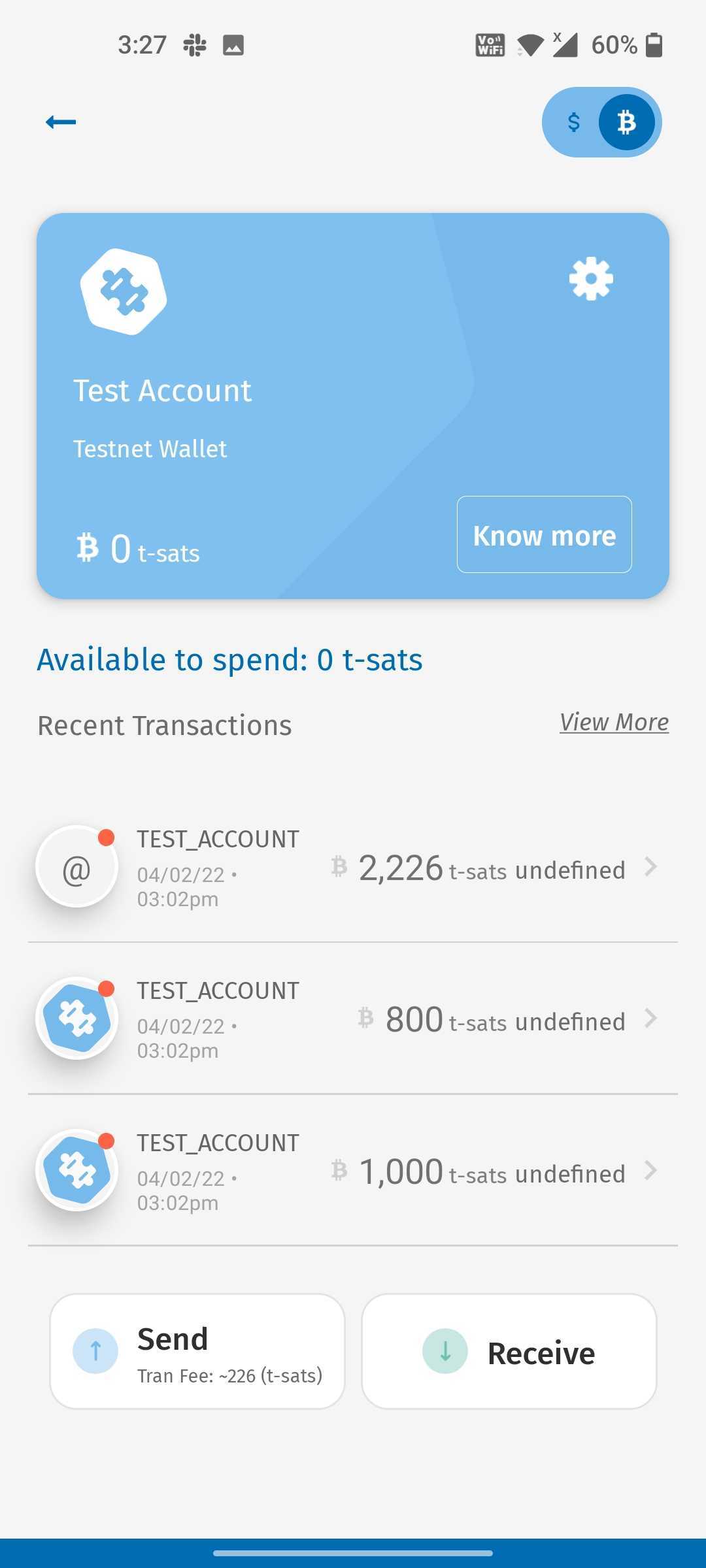Open Recent Transactions section header
Image resolution: width=706 pixels, height=1568 pixels.
[x=164, y=725]
